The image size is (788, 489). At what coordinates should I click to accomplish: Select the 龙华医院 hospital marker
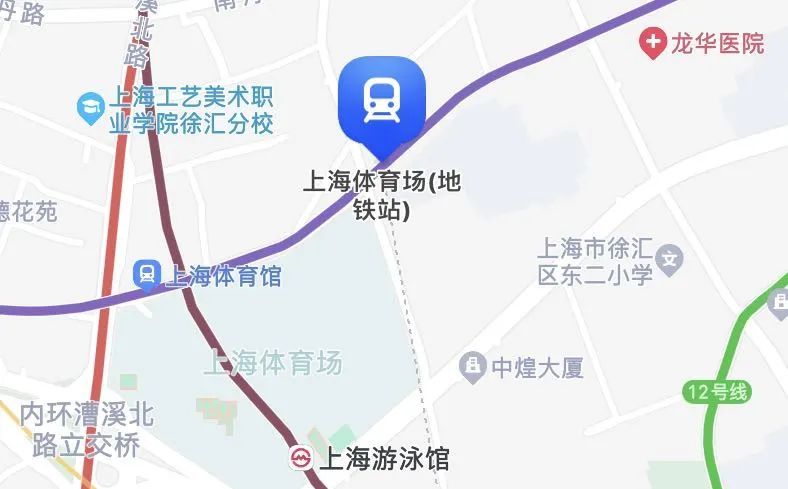point(654,43)
